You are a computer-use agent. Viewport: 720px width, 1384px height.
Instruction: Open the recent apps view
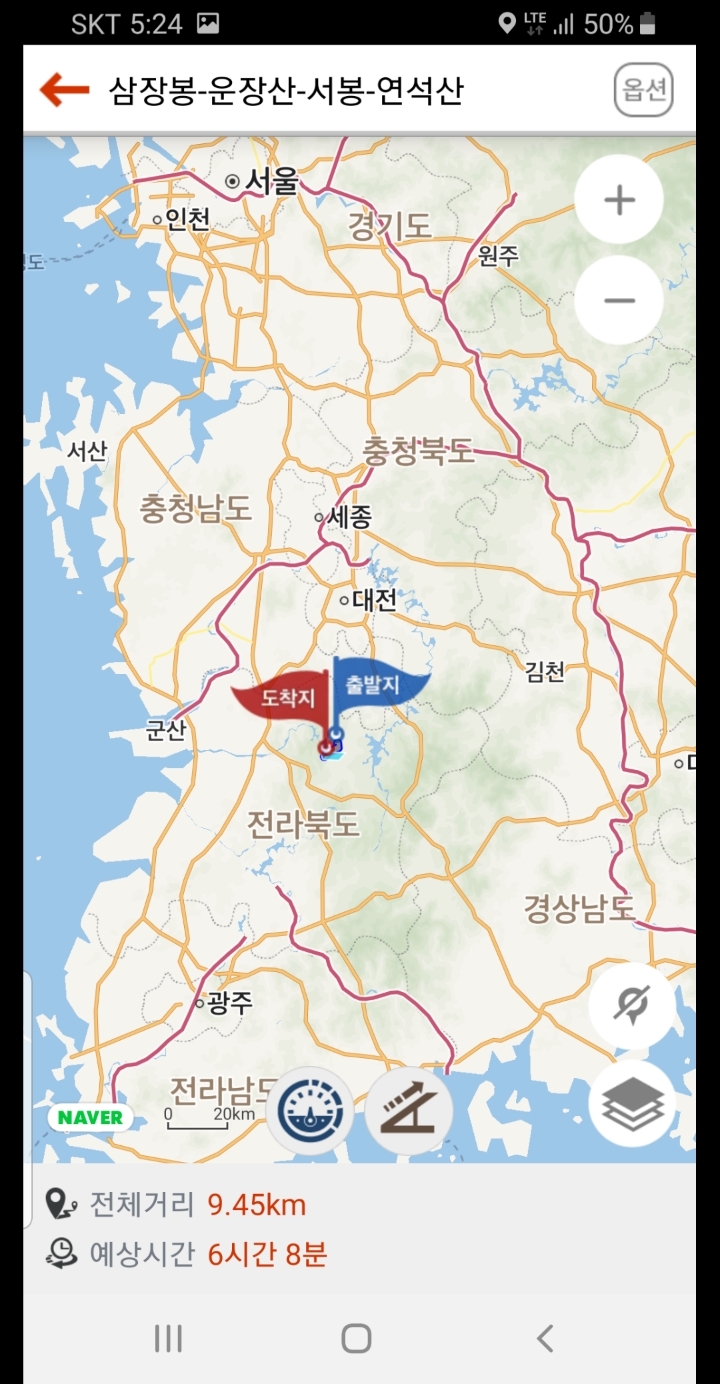(x=168, y=1338)
